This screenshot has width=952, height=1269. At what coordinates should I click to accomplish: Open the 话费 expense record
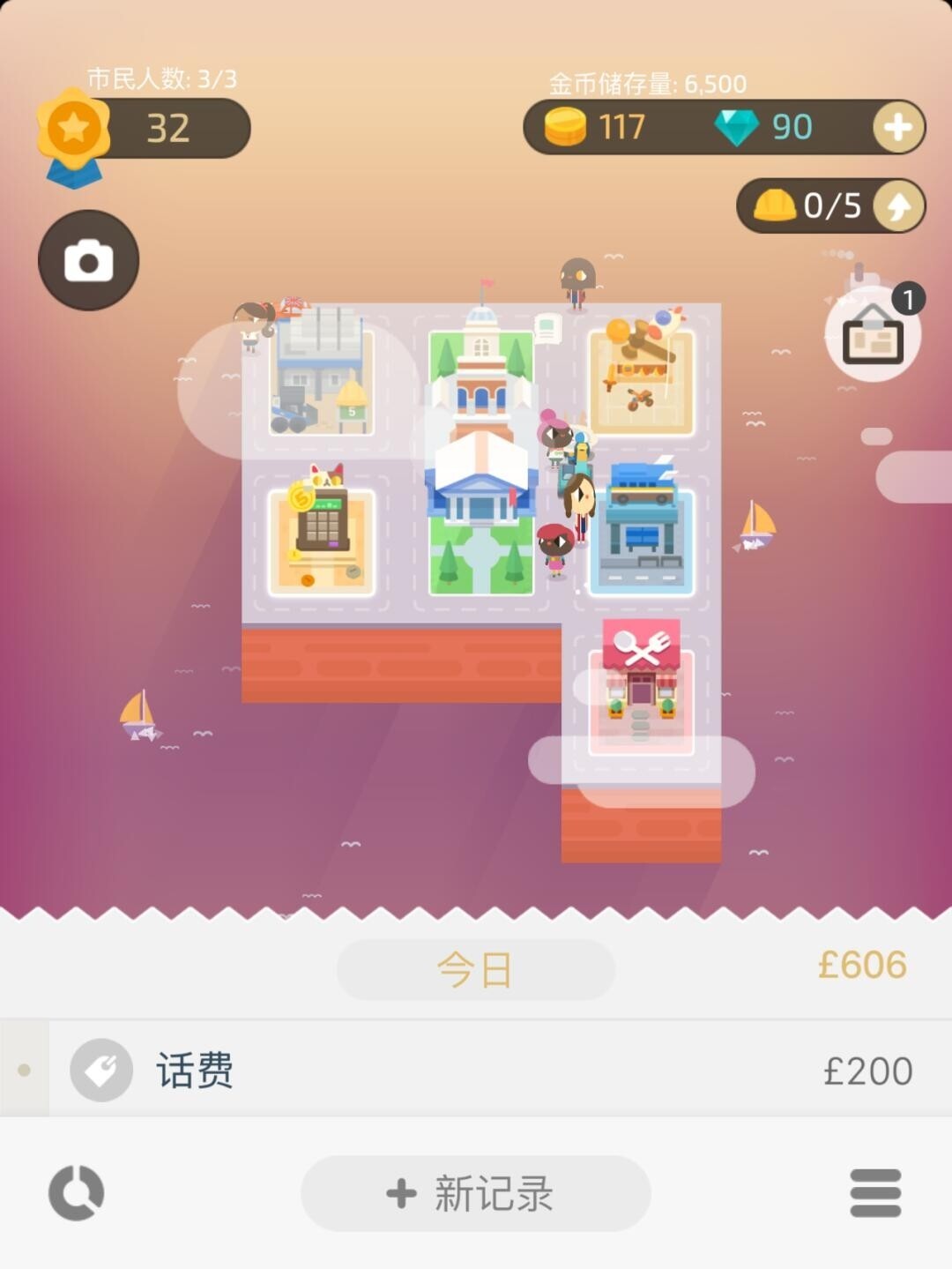(x=476, y=1071)
